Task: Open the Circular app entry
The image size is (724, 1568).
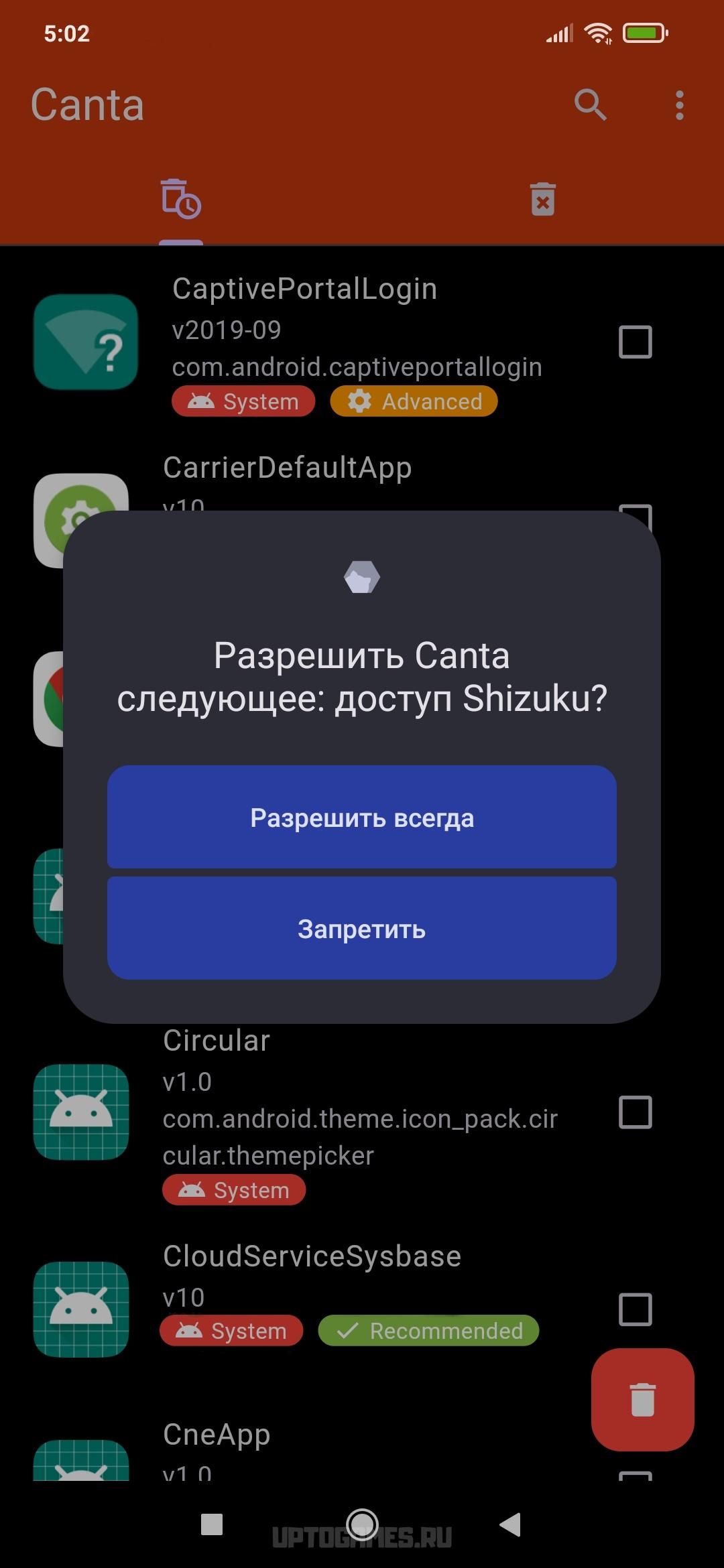Action: [x=362, y=1115]
